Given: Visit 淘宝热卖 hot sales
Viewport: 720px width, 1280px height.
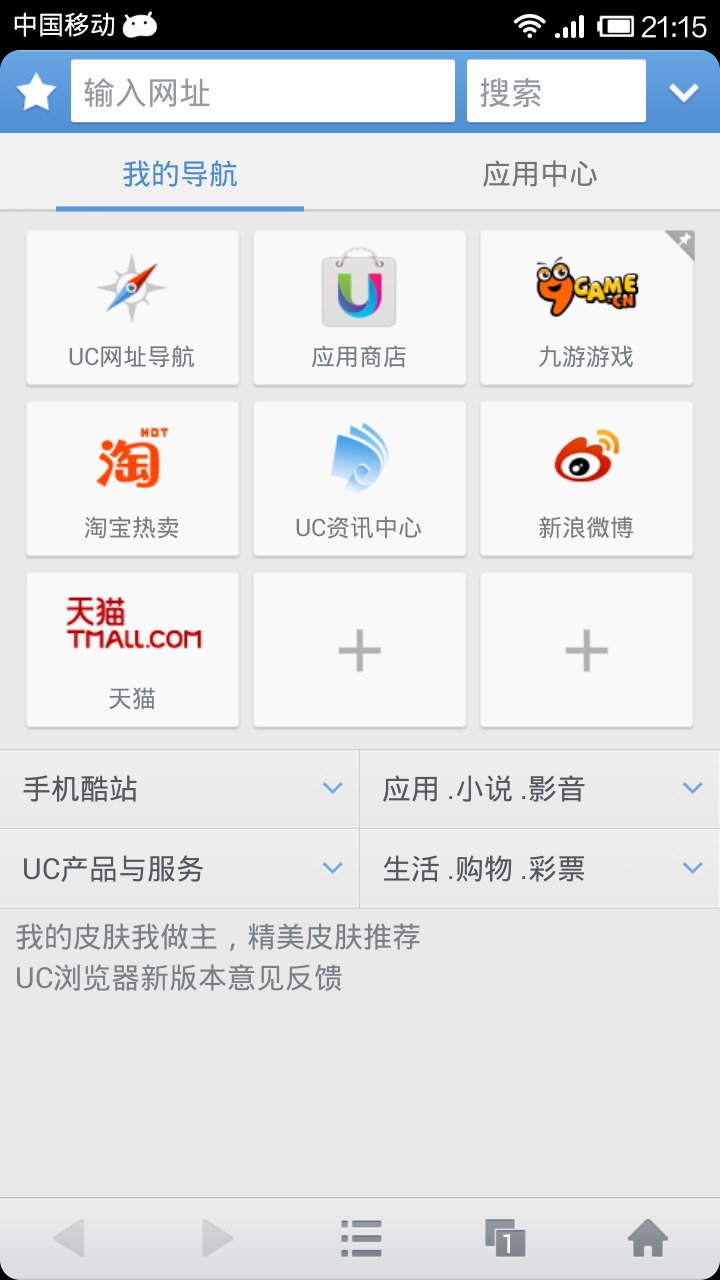Looking at the screenshot, I should 132,478.
